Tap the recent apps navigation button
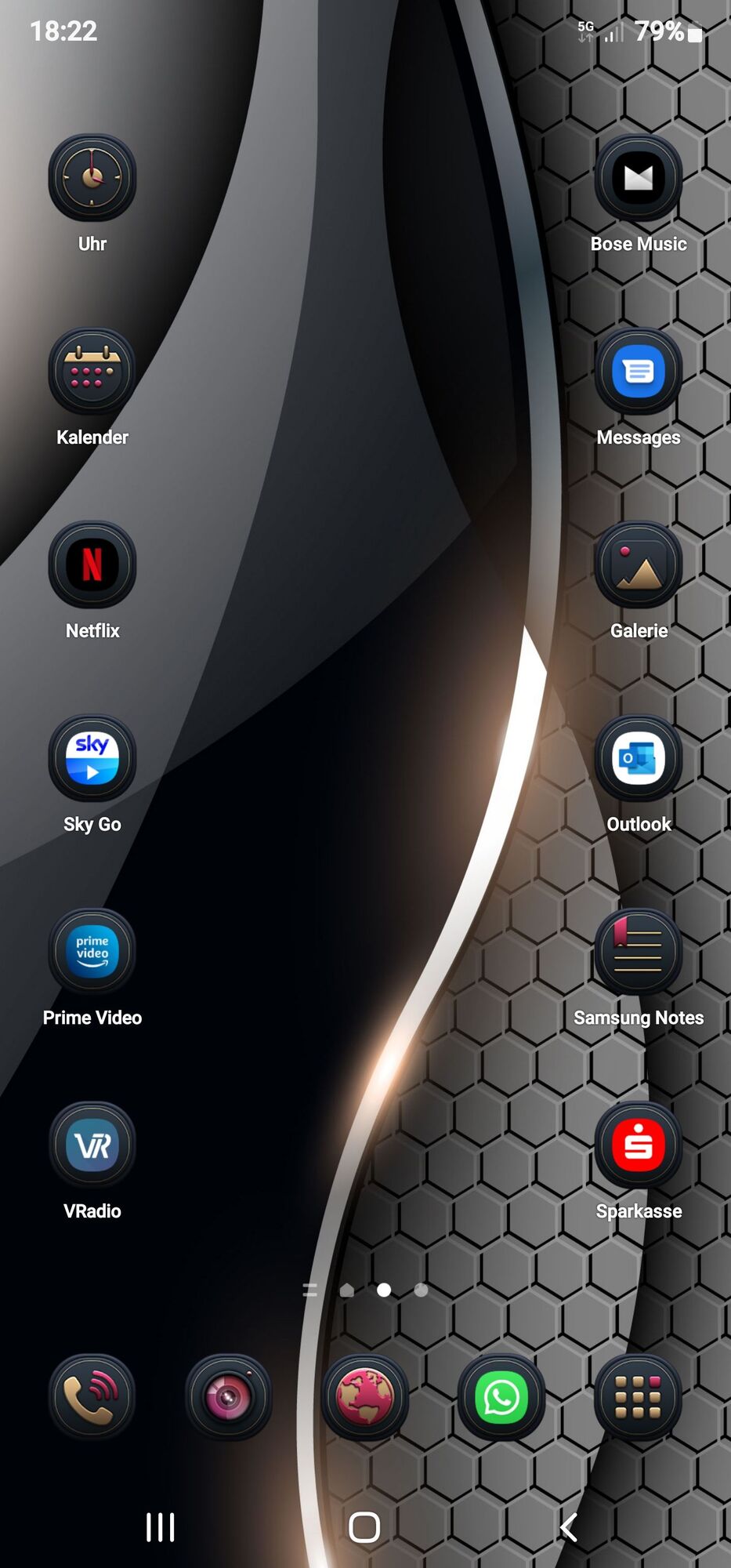 (x=161, y=1527)
